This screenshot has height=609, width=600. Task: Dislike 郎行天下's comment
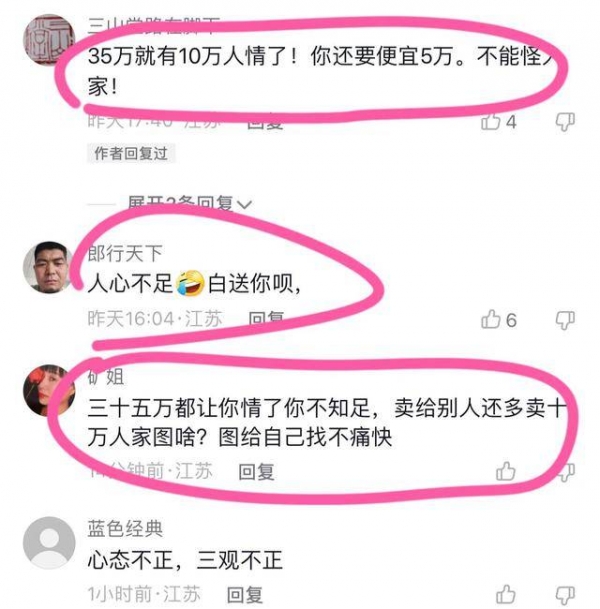(566, 320)
